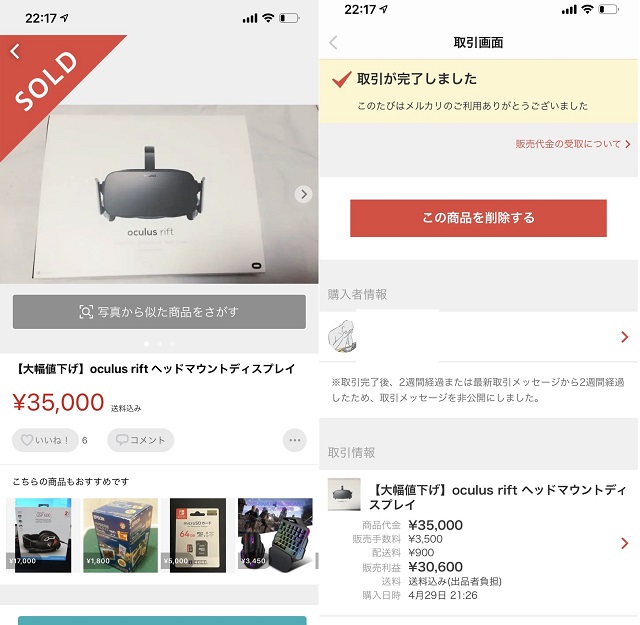Show the next product photo
640x625 pixels.
coord(304,194)
